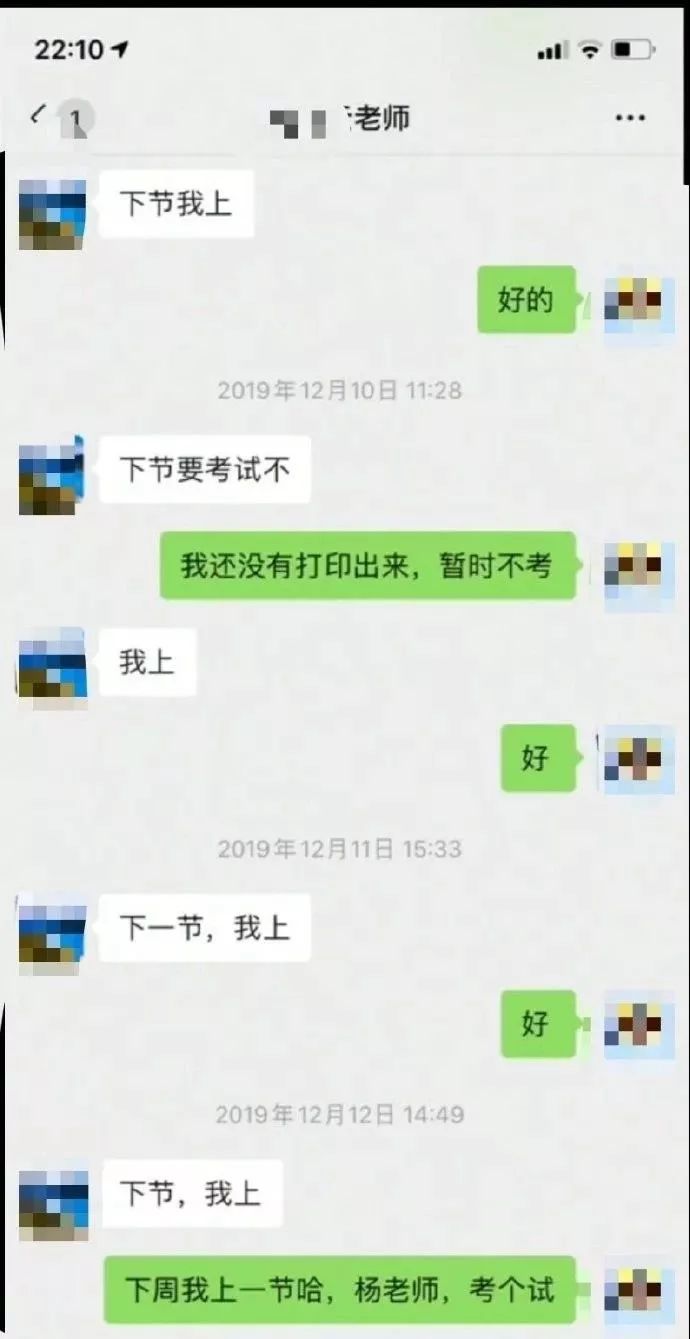The image size is (690, 1339).
Task: View profile from avatar beside "下一节,我上"
Action: (53, 934)
